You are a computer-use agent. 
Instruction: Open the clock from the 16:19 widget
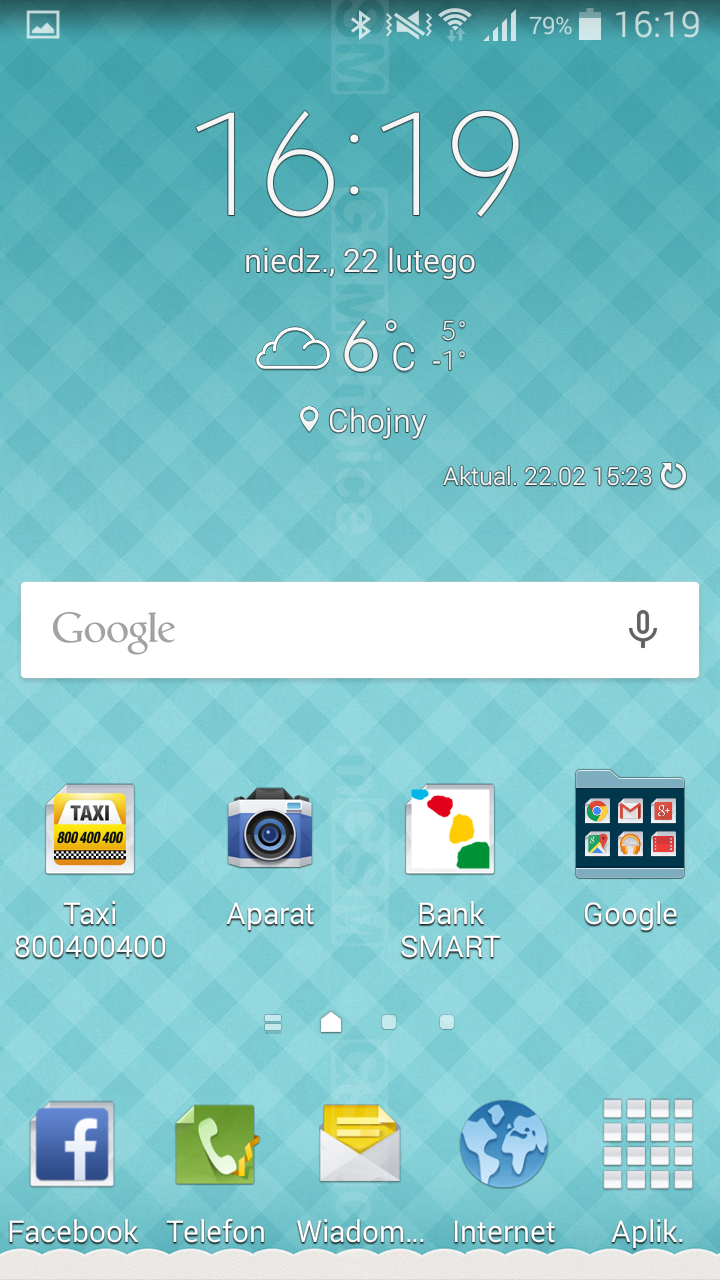click(x=357, y=165)
